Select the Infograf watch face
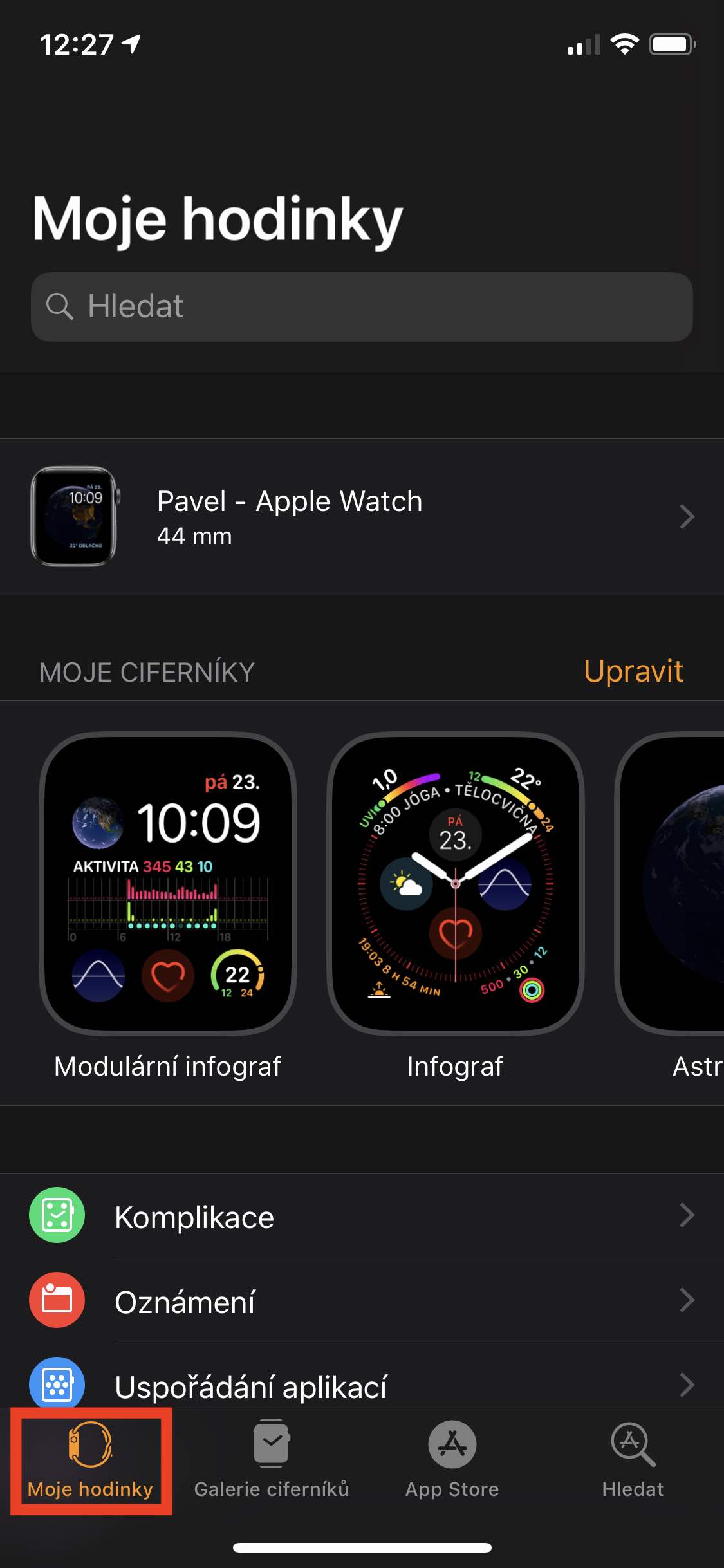This screenshot has height=1568, width=724. point(456,883)
